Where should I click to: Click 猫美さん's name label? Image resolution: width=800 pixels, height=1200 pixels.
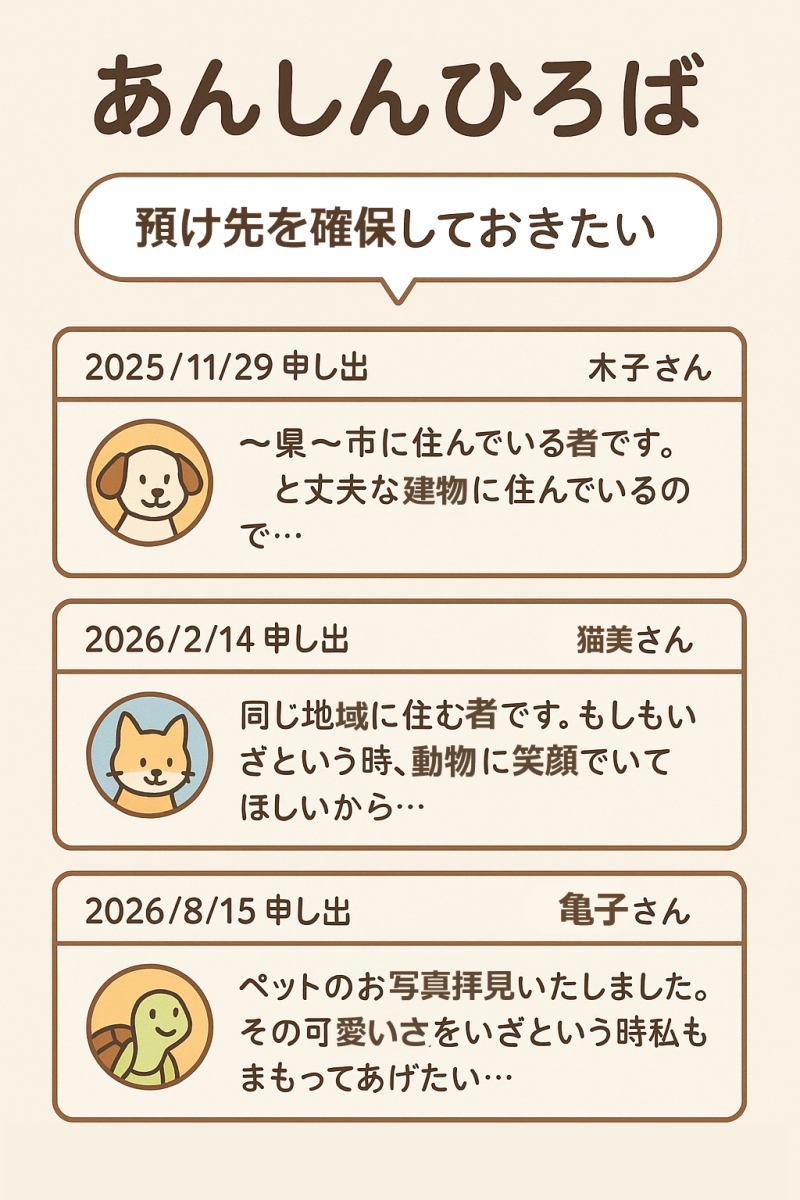pyautogui.click(x=635, y=640)
